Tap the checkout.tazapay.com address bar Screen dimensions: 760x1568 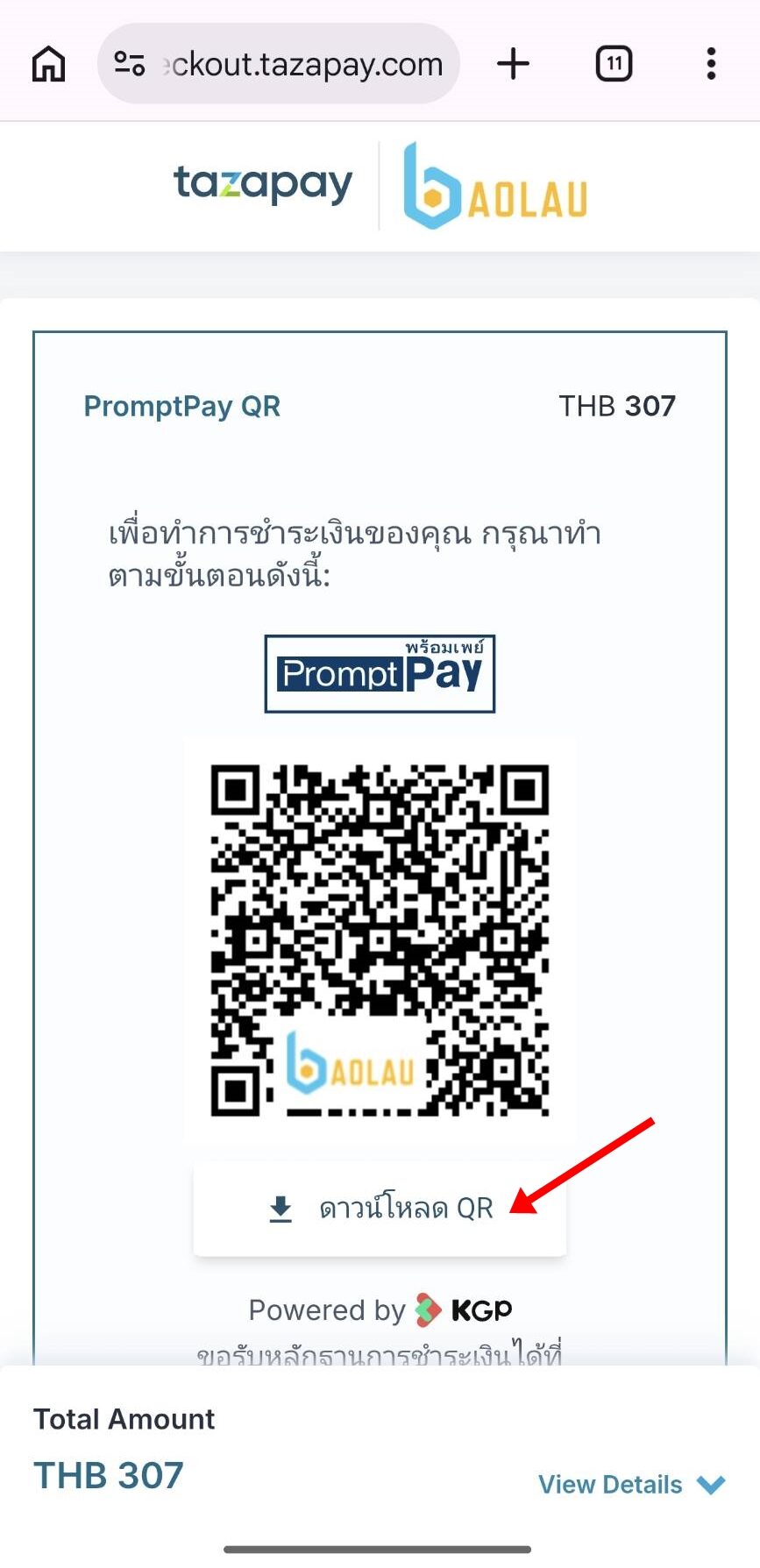click(x=279, y=64)
